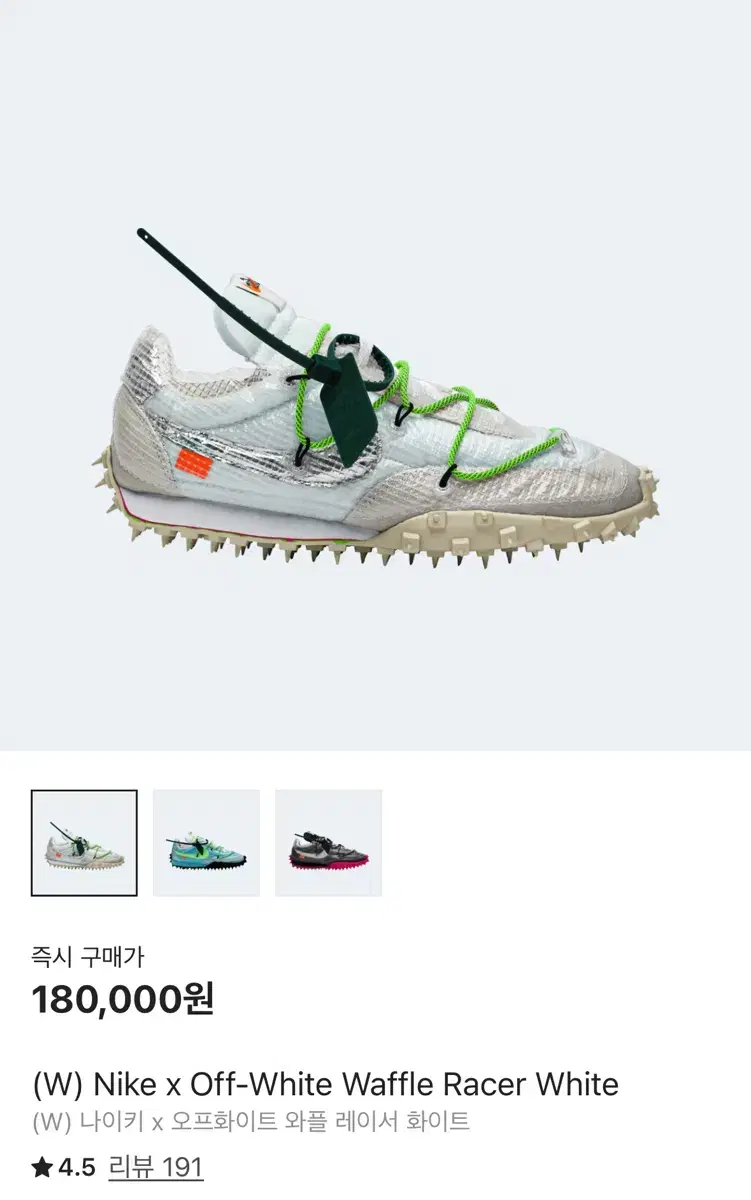Click underlined review count text
751x1200 pixels.
[156, 1165]
